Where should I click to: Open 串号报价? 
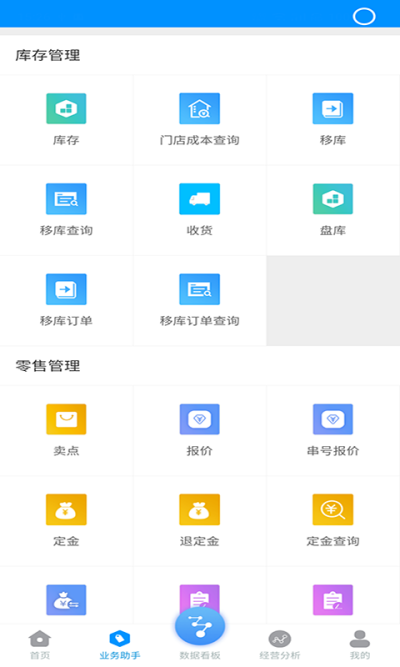click(x=333, y=430)
